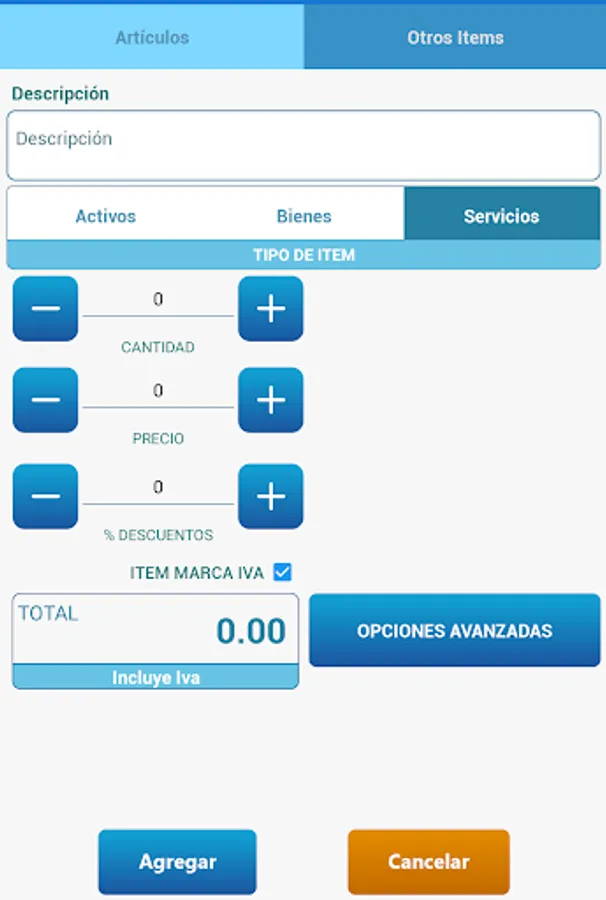Screen dimensions: 606x900
Task: Switch to the Artículos tab
Action: pyautogui.click(x=152, y=38)
